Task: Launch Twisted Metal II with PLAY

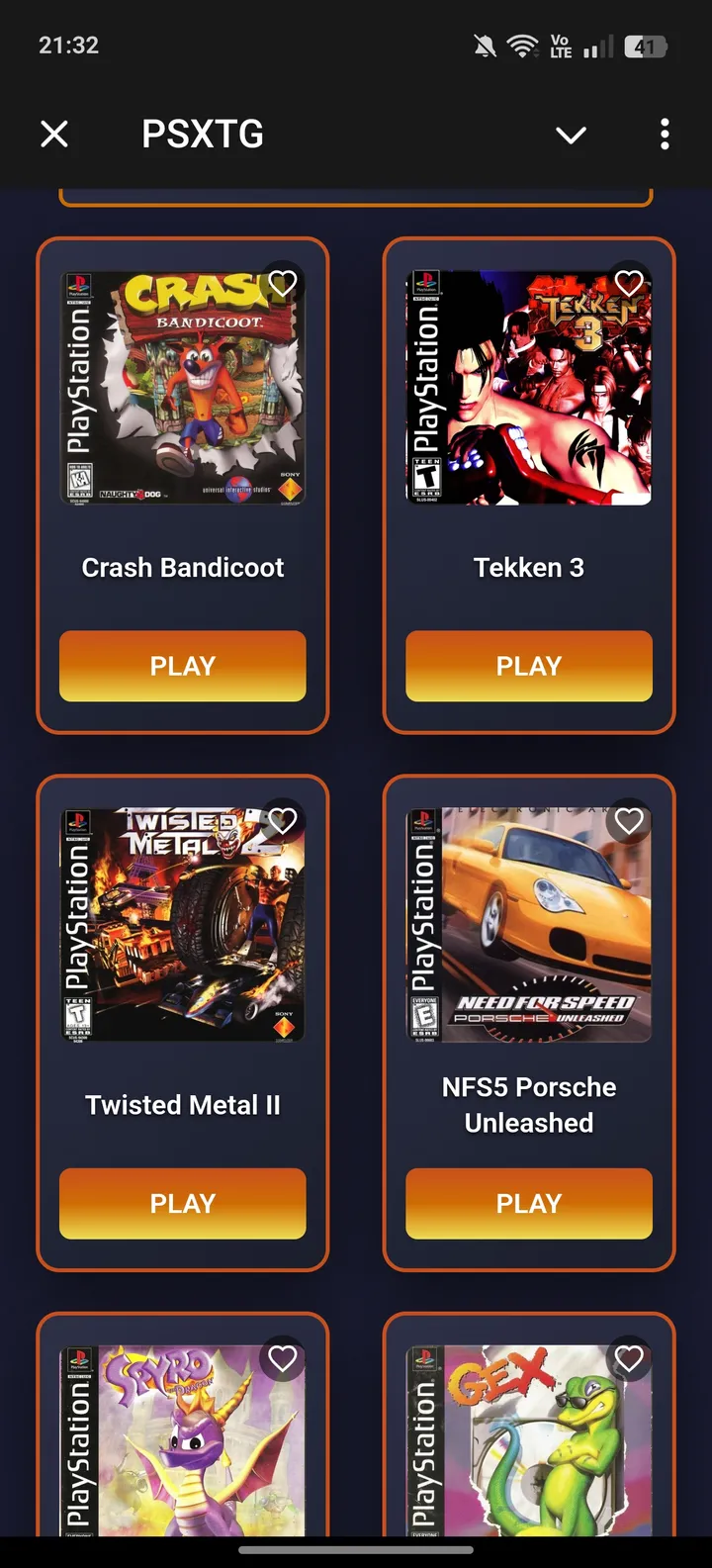Action: point(182,1203)
